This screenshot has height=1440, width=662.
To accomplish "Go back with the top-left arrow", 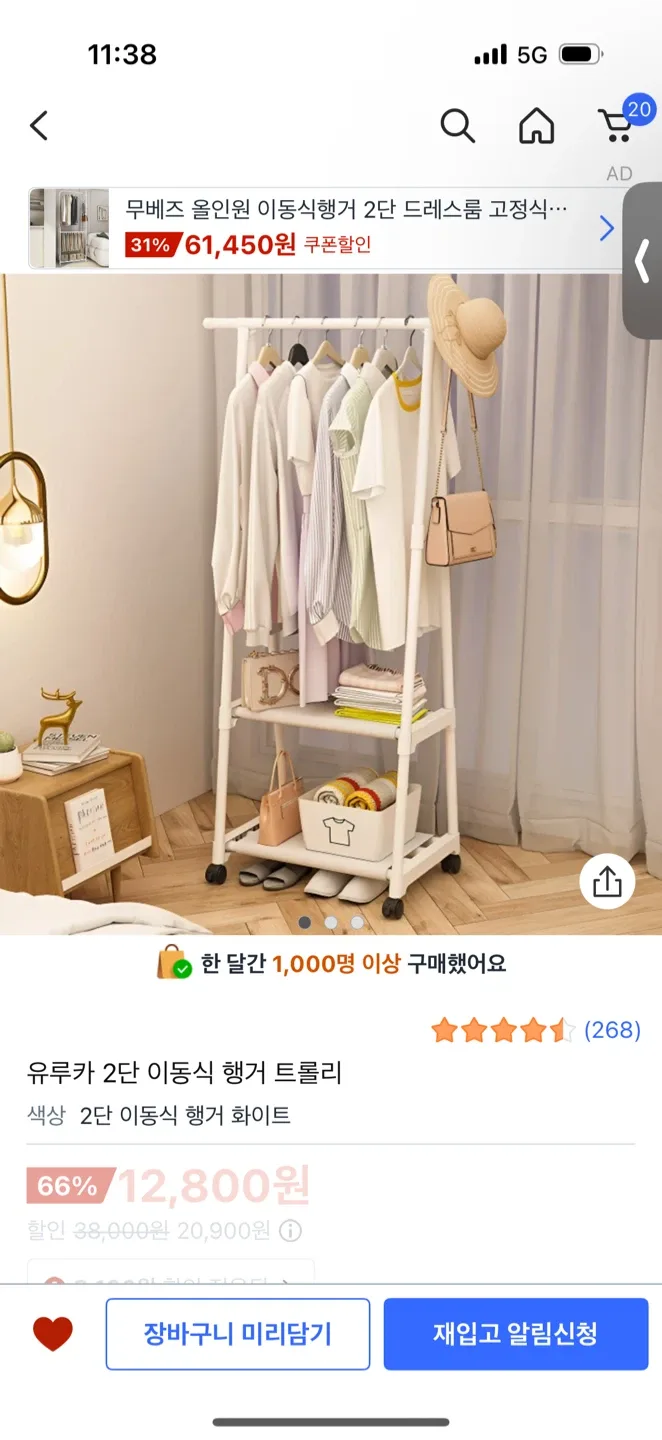I will click(x=39, y=126).
